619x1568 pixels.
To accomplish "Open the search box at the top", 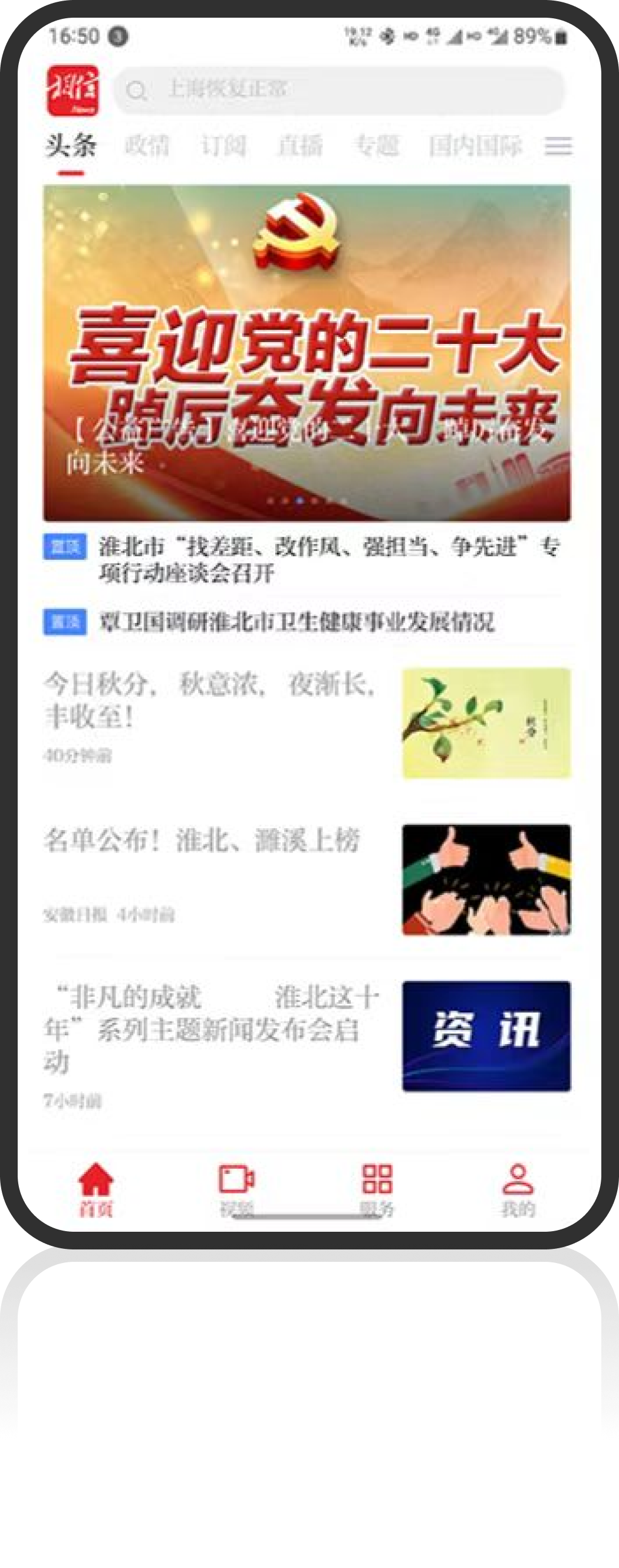I will click(339, 91).
